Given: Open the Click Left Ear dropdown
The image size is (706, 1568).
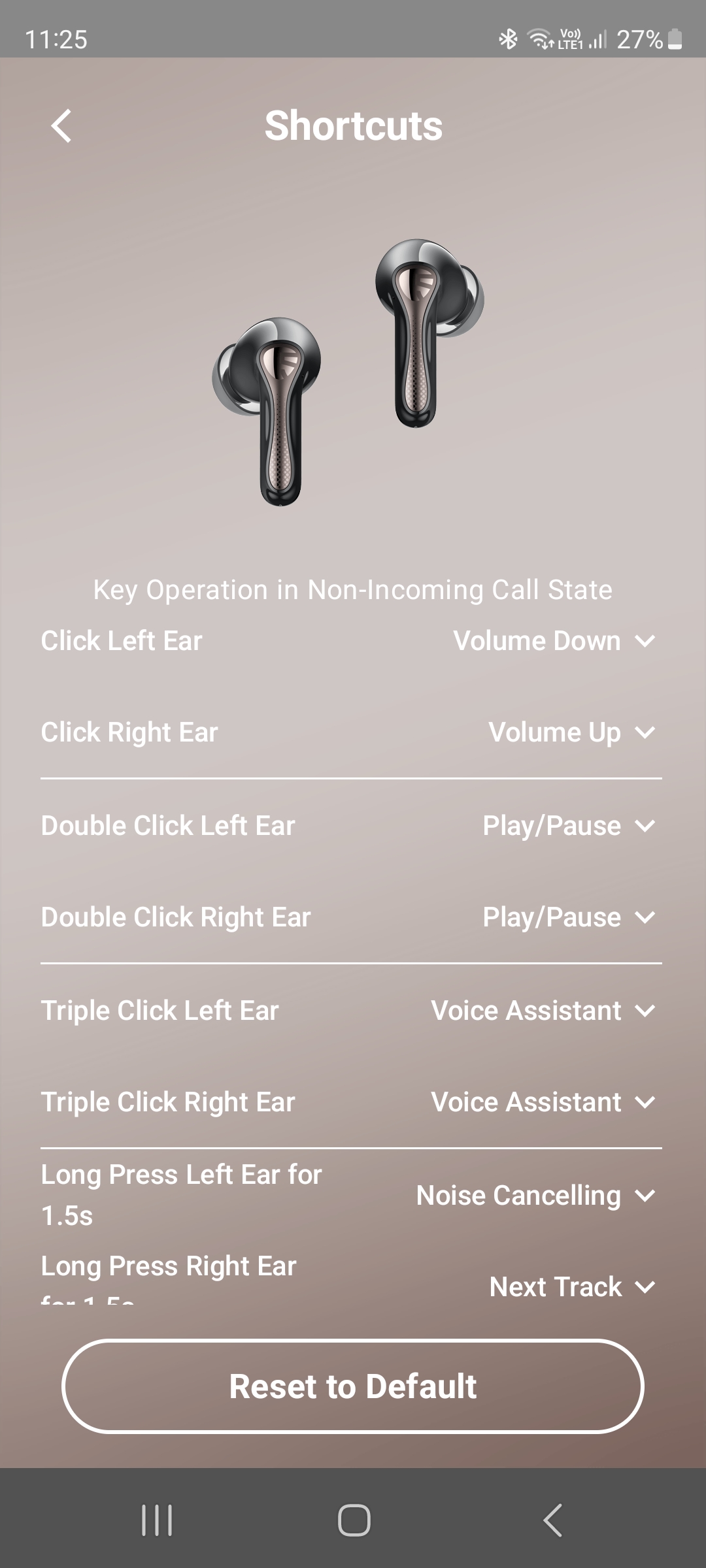Looking at the screenshot, I should (554, 641).
